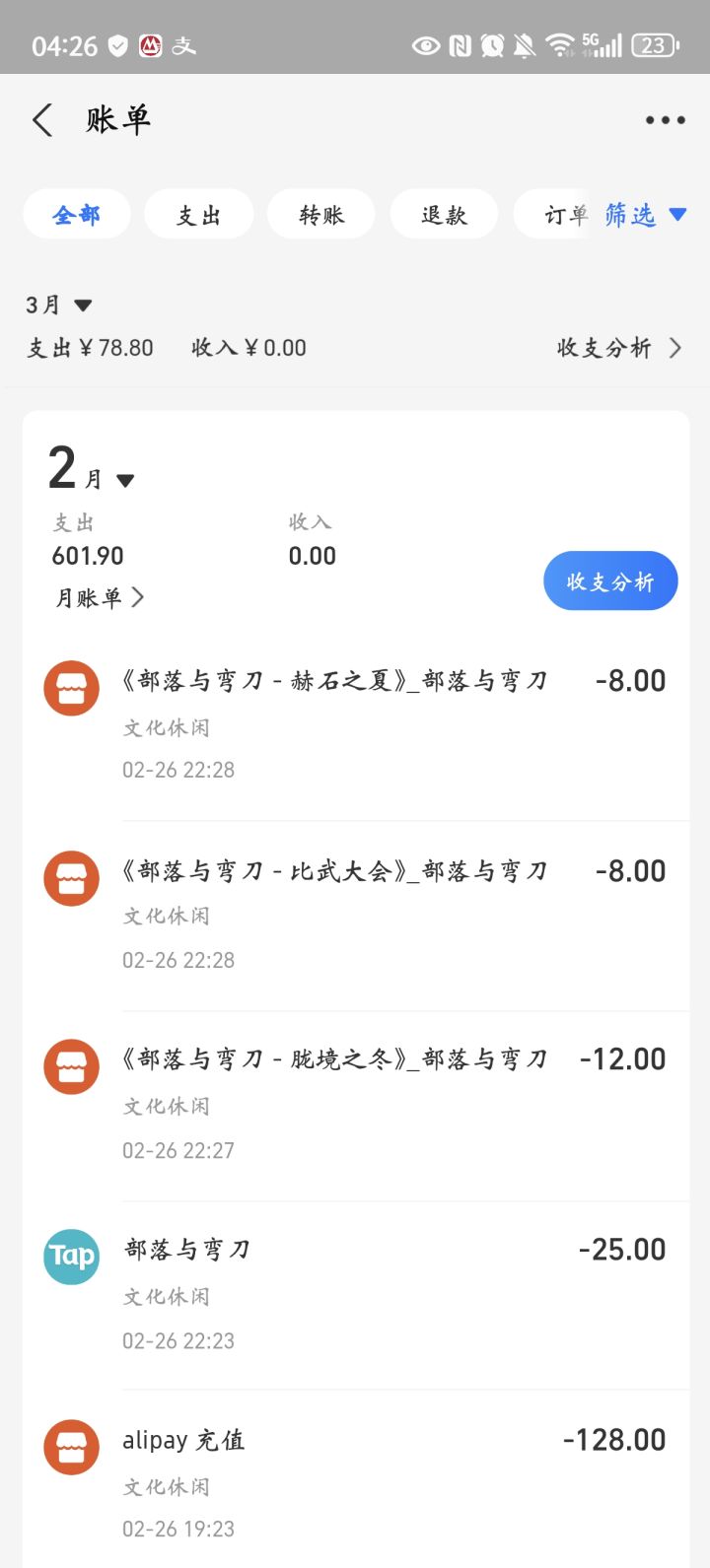710x1568 pixels.
Task: Select the 转账 filter tab
Action: 320,213
